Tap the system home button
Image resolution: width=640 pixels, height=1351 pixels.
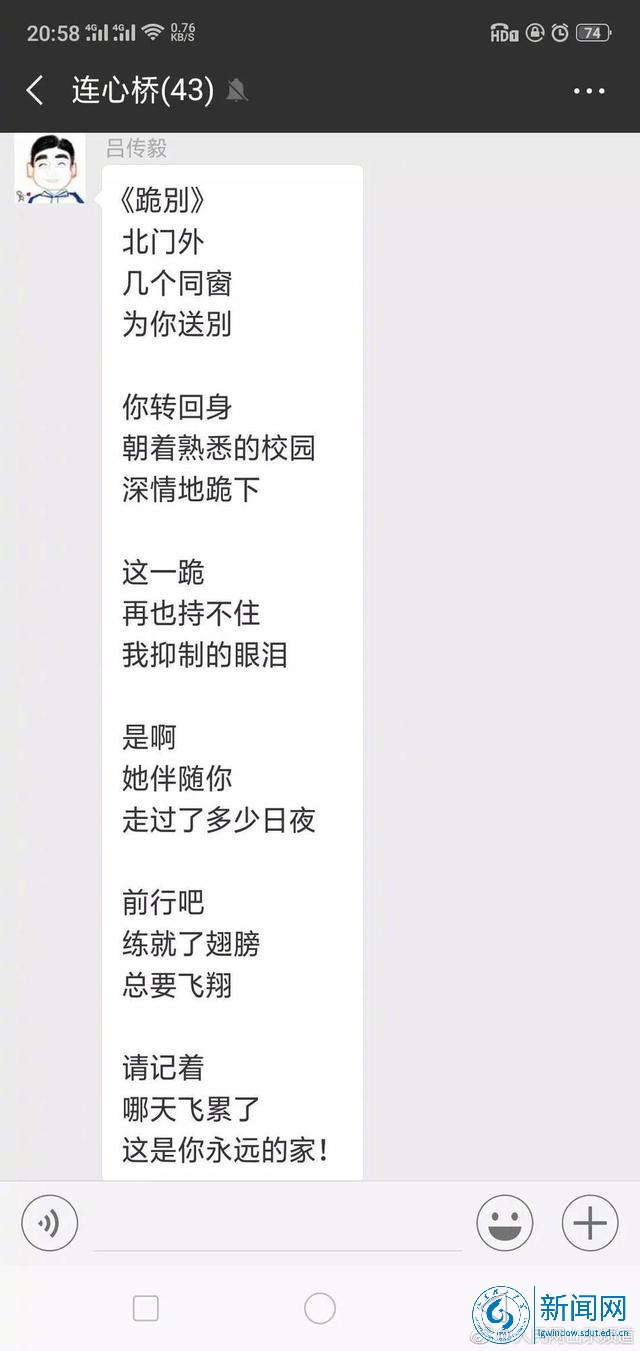click(320, 1308)
